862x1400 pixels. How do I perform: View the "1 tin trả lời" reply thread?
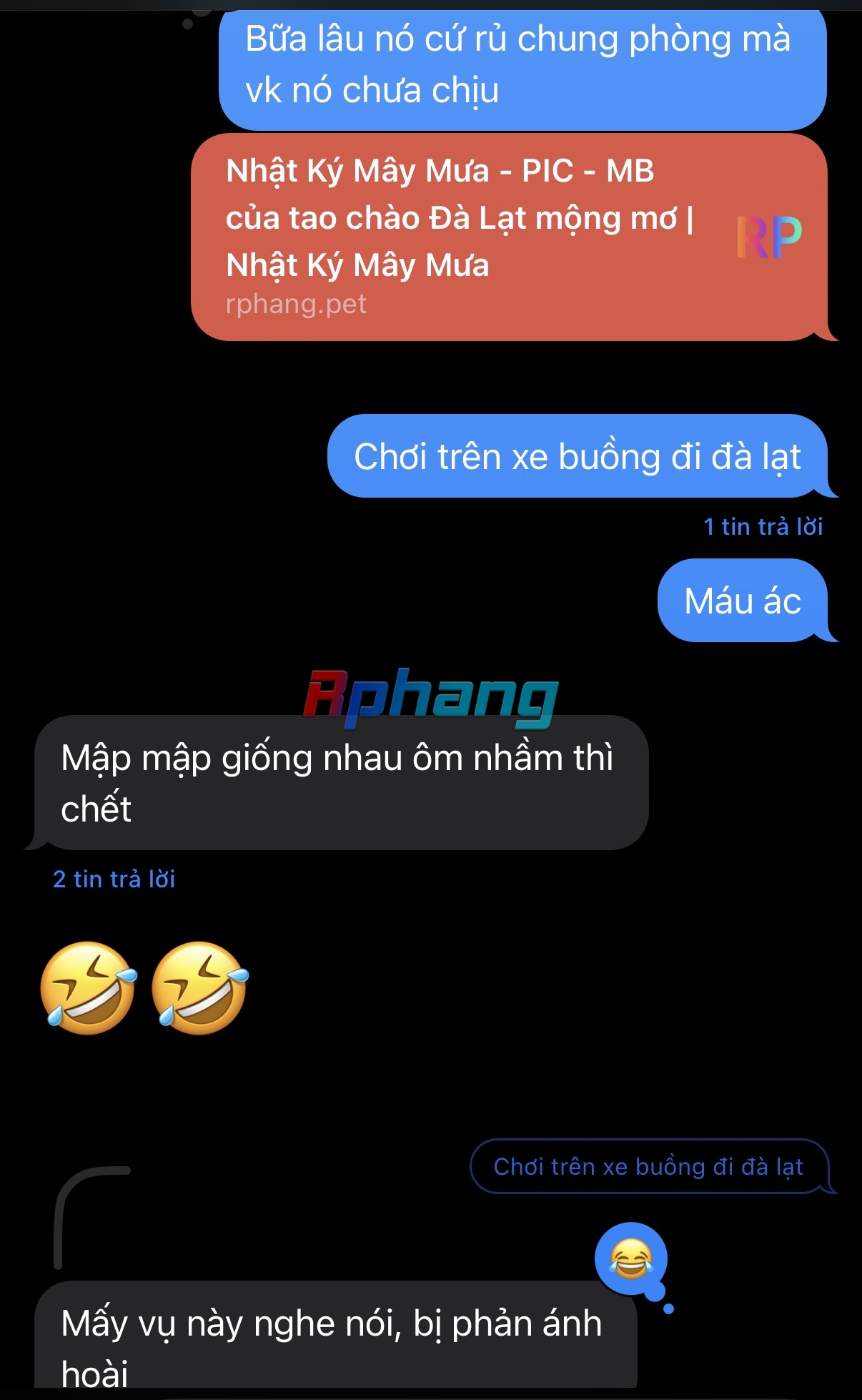763,527
